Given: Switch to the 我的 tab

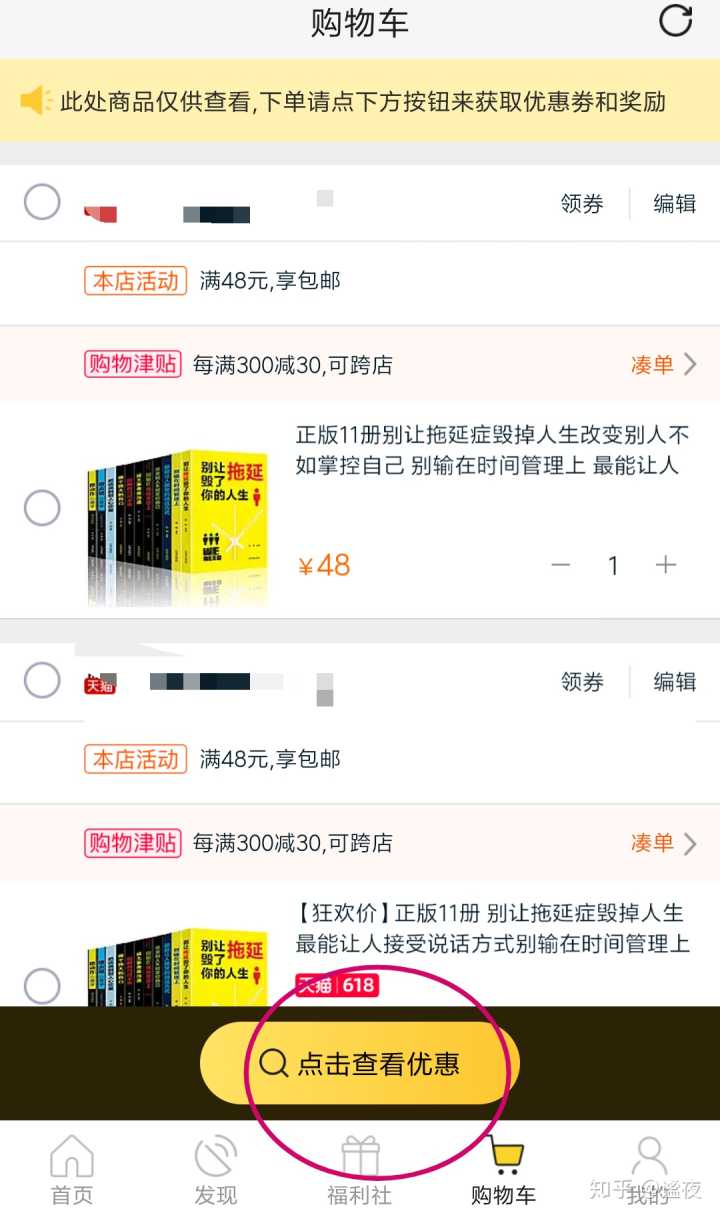Looking at the screenshot, I should pyautogui.click(x=649, y=1170).
